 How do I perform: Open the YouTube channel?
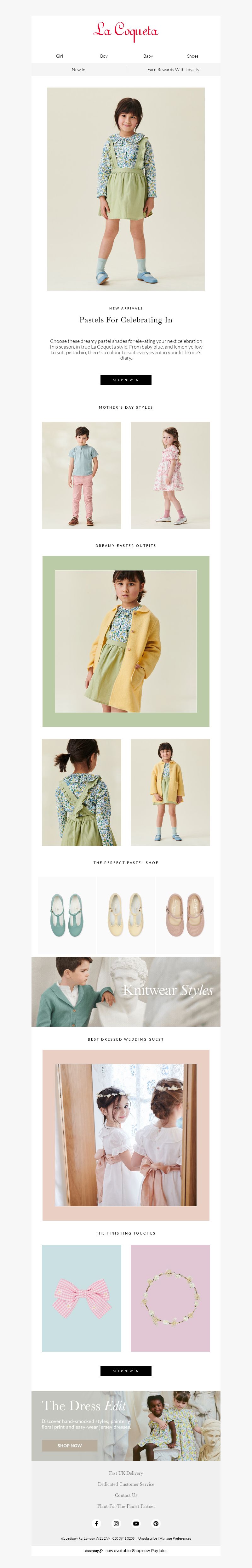pos(136,1524)
